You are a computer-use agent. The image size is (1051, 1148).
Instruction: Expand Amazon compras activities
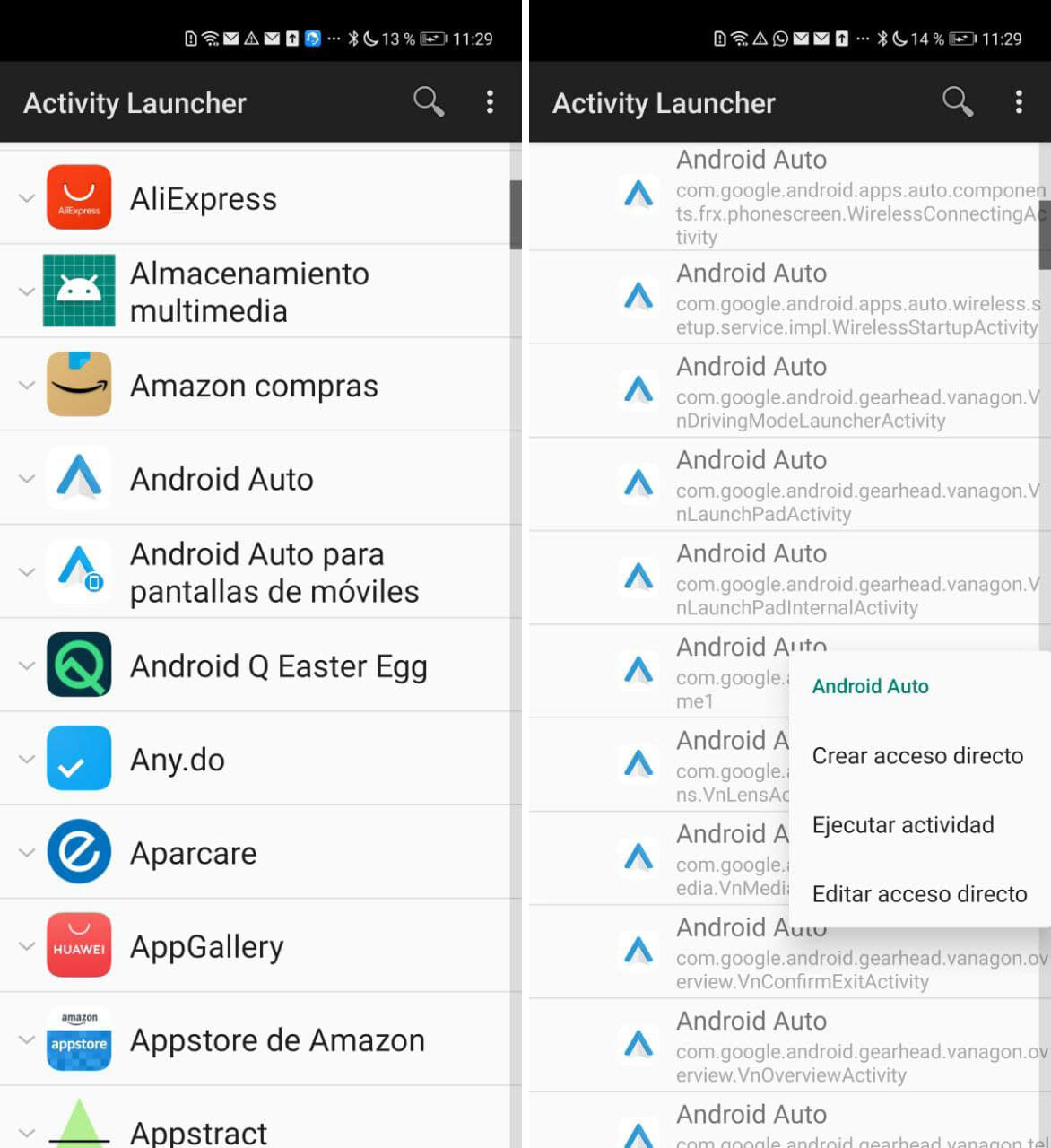[x=254, y=386]
